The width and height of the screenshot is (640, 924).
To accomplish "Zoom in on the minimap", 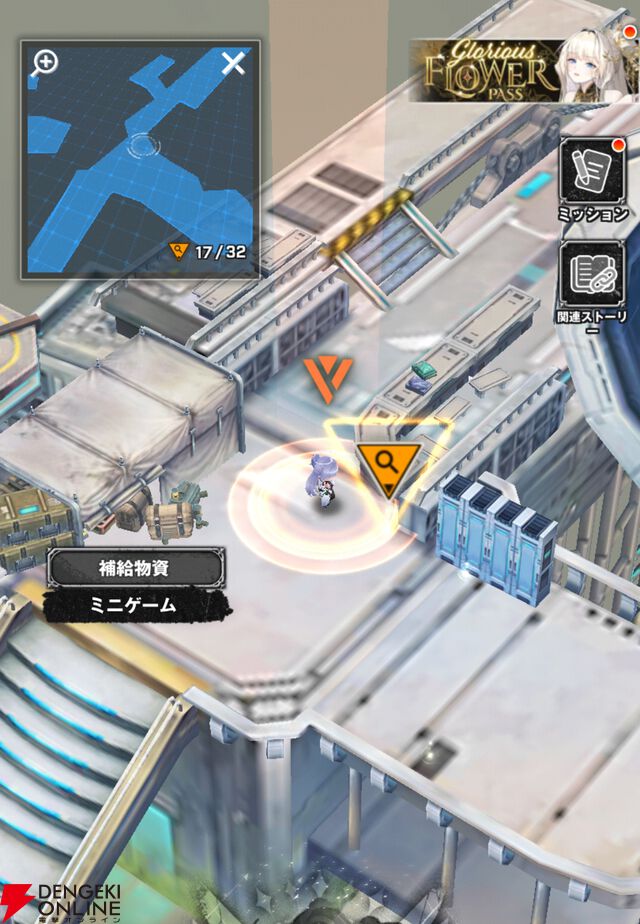I will pos(45,64).
